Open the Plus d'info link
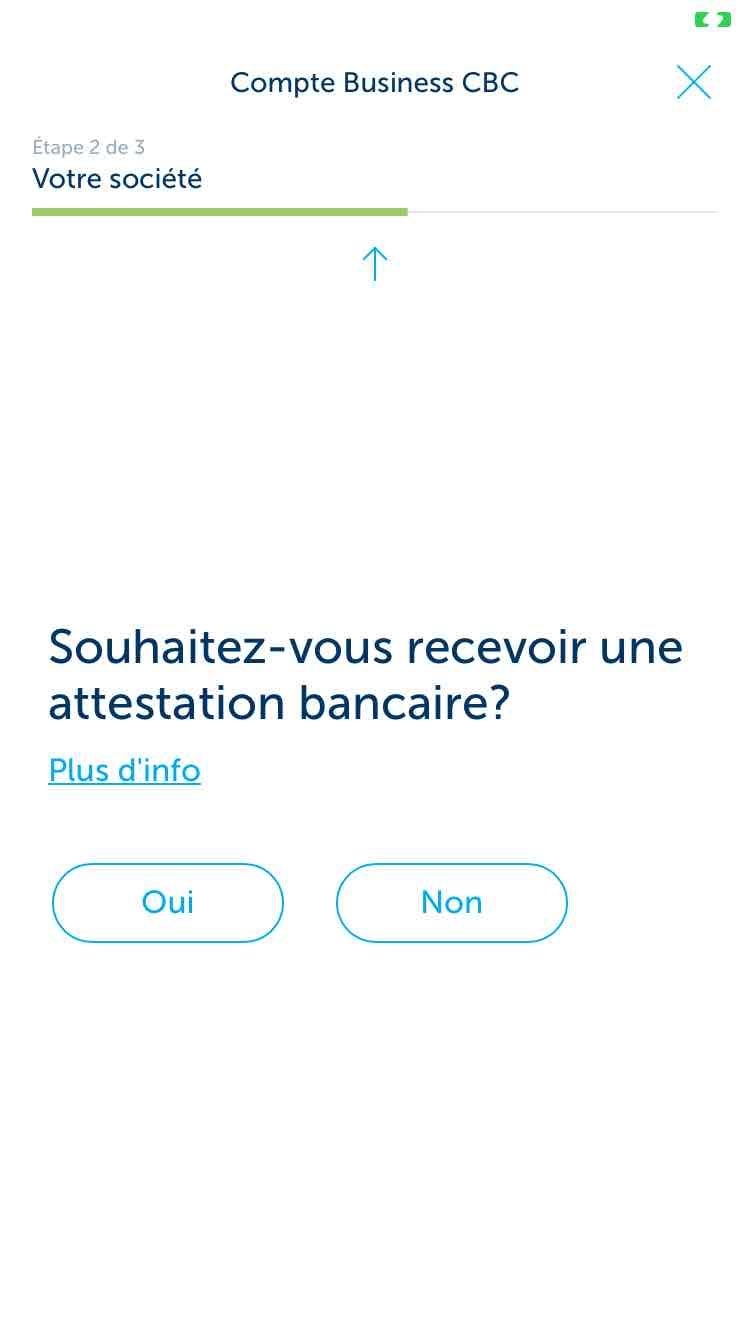Viewport: 750px width, 1334px height. (125, 770)
